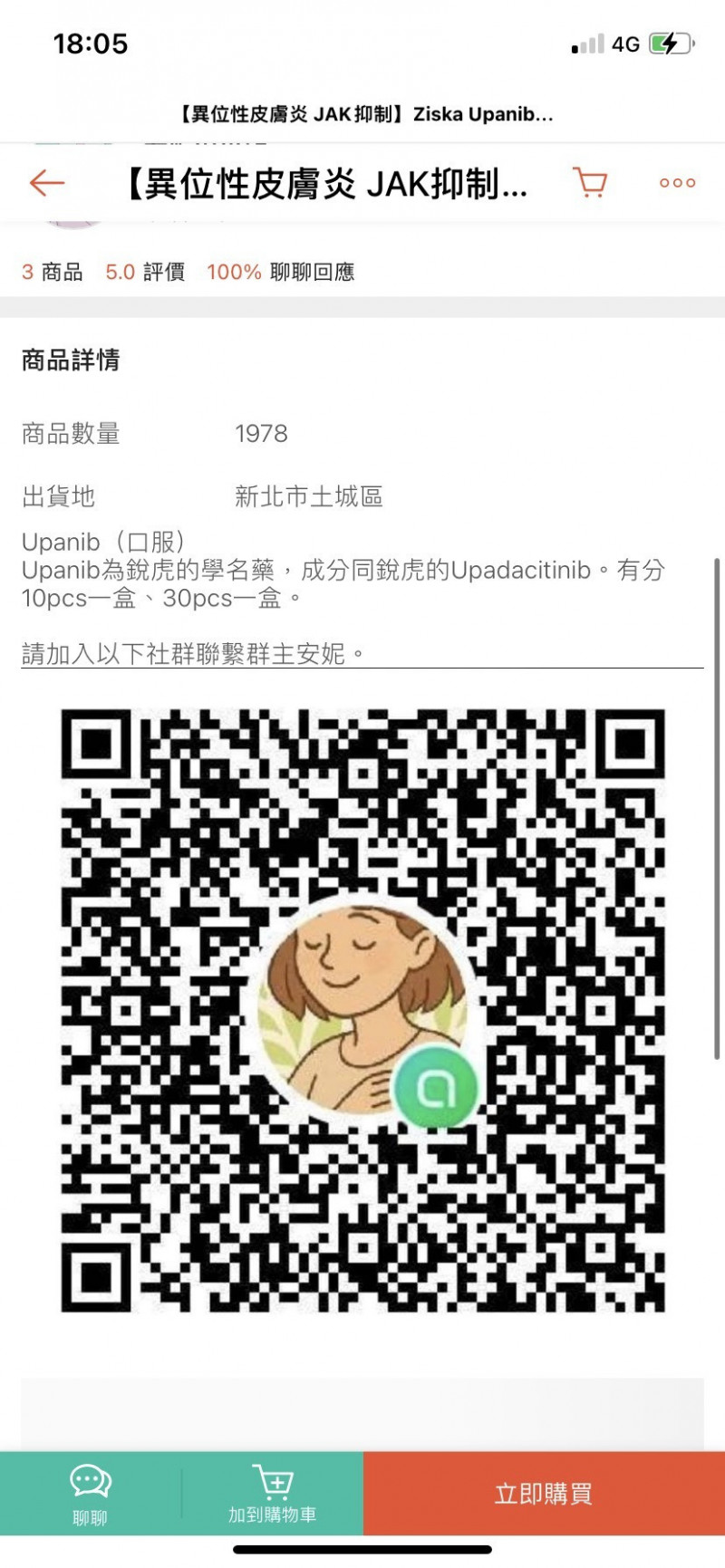This screenshot has height=1568, width=725.
Task: Open the three-dot overflow menu
Action: [677, 183]
